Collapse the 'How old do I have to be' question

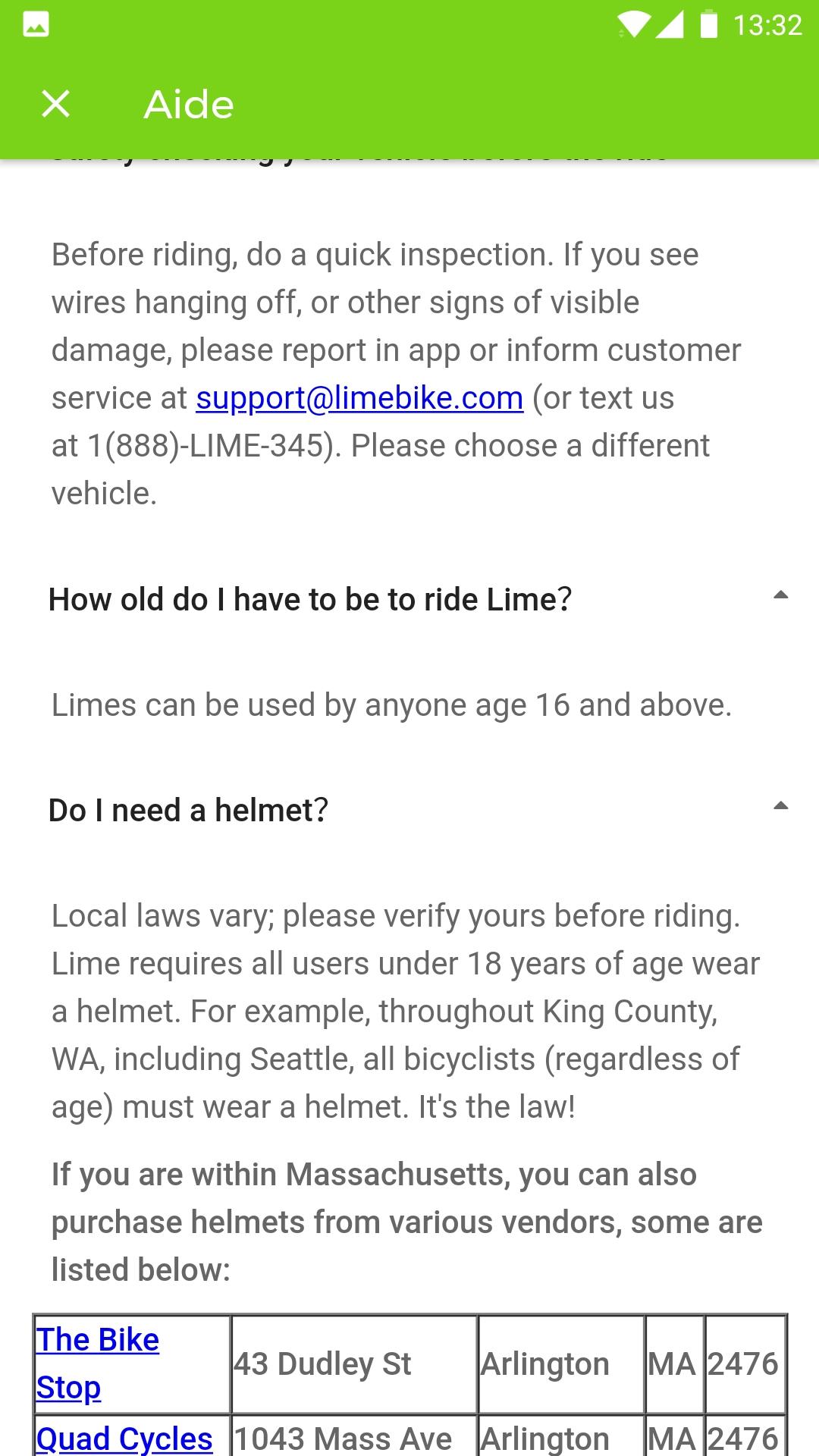click(780, 596)
